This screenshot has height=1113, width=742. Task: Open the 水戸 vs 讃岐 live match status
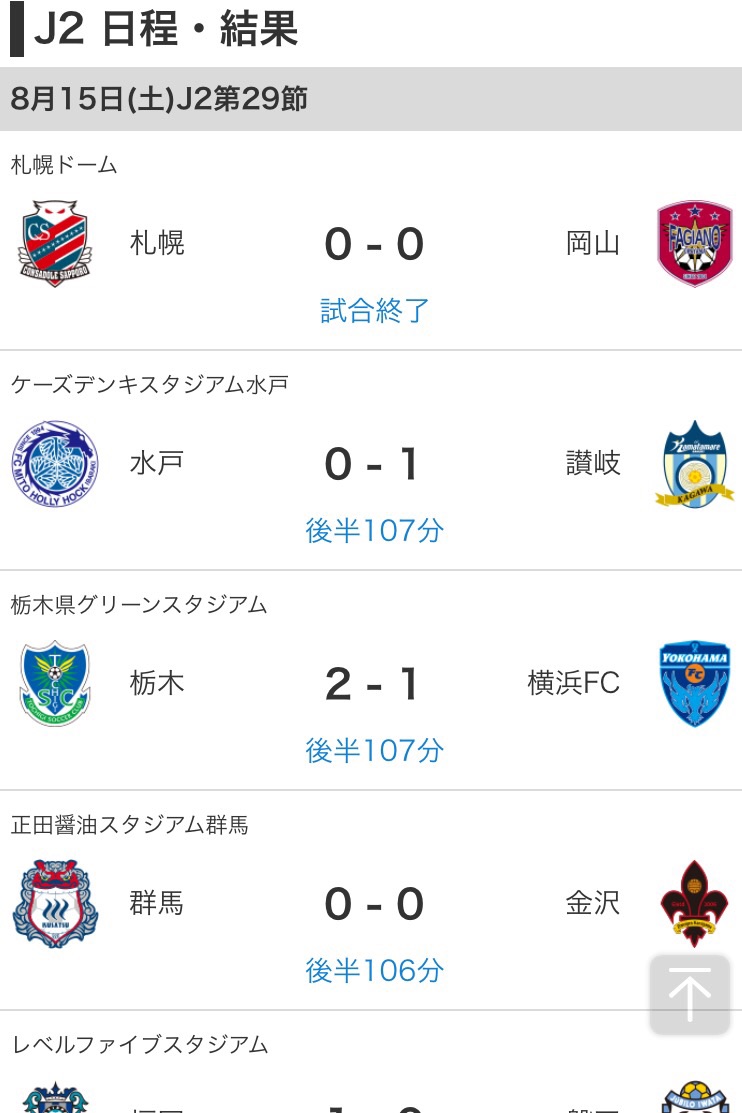click(x=374, y=531)
